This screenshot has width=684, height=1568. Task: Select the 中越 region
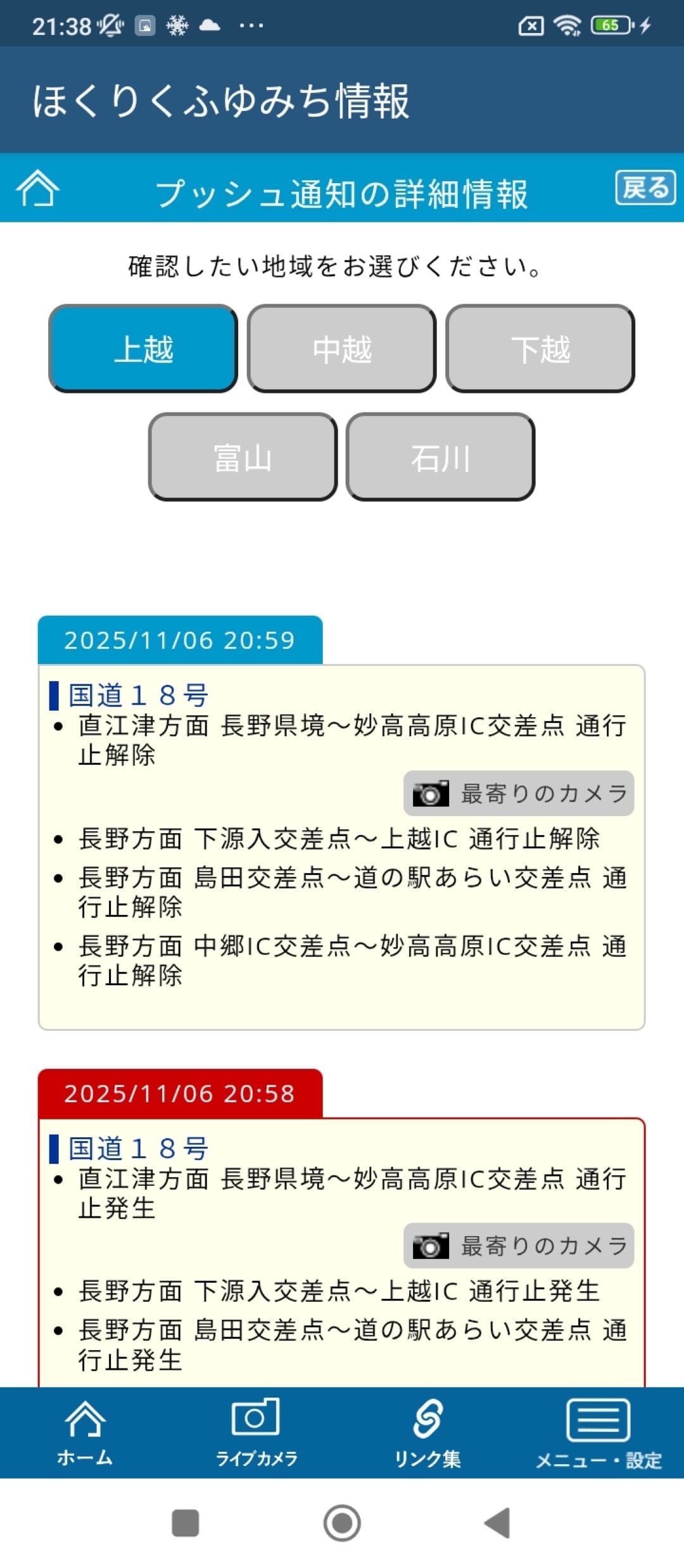tap(341, 349)
